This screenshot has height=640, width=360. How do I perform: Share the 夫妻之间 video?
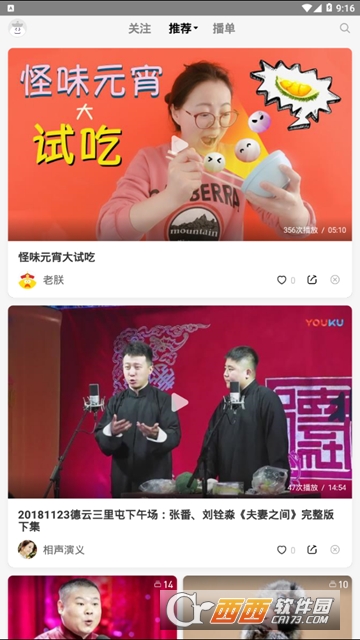312,549
